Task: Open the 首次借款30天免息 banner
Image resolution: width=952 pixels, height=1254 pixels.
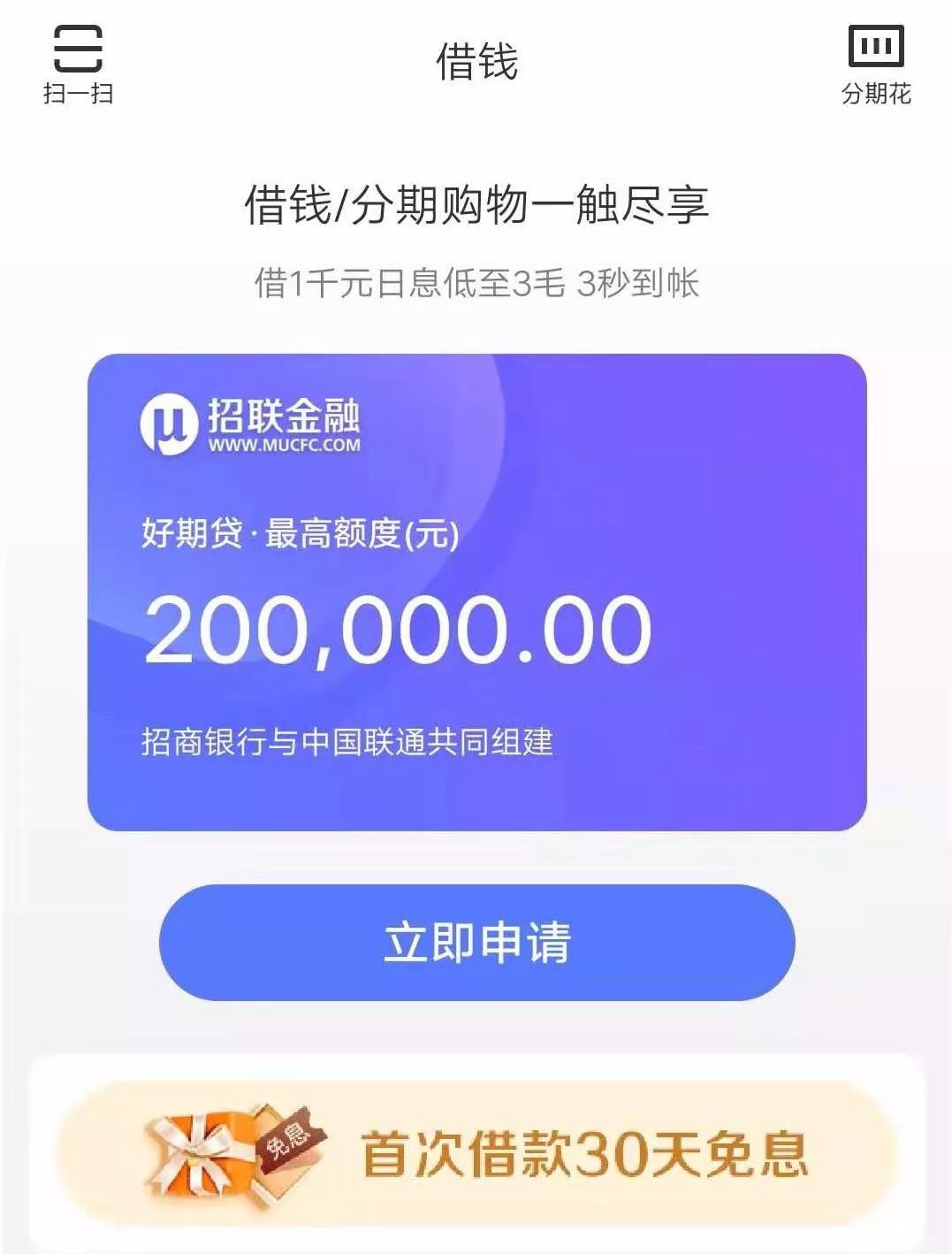Action: point(476,1153)
